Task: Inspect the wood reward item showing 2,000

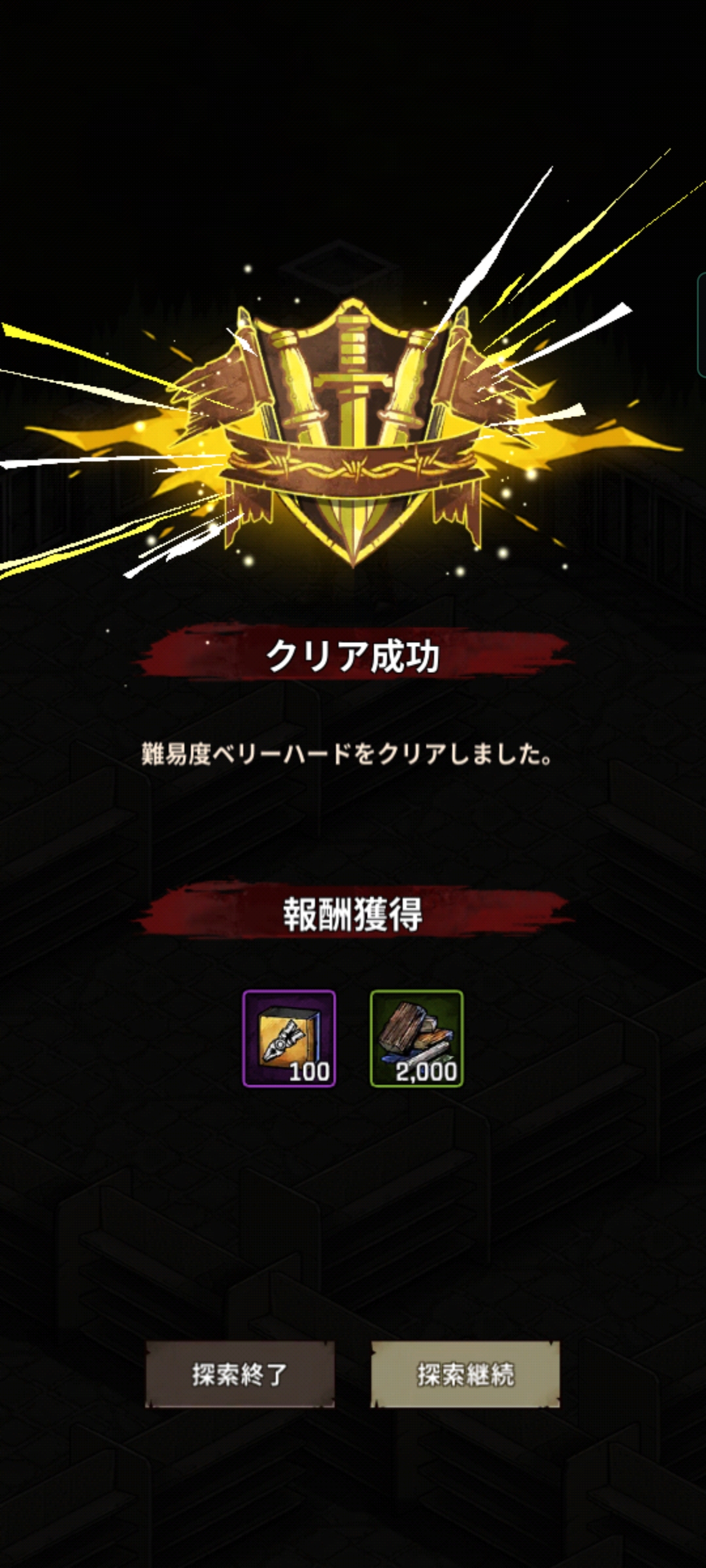Action: click(416, 1038)
